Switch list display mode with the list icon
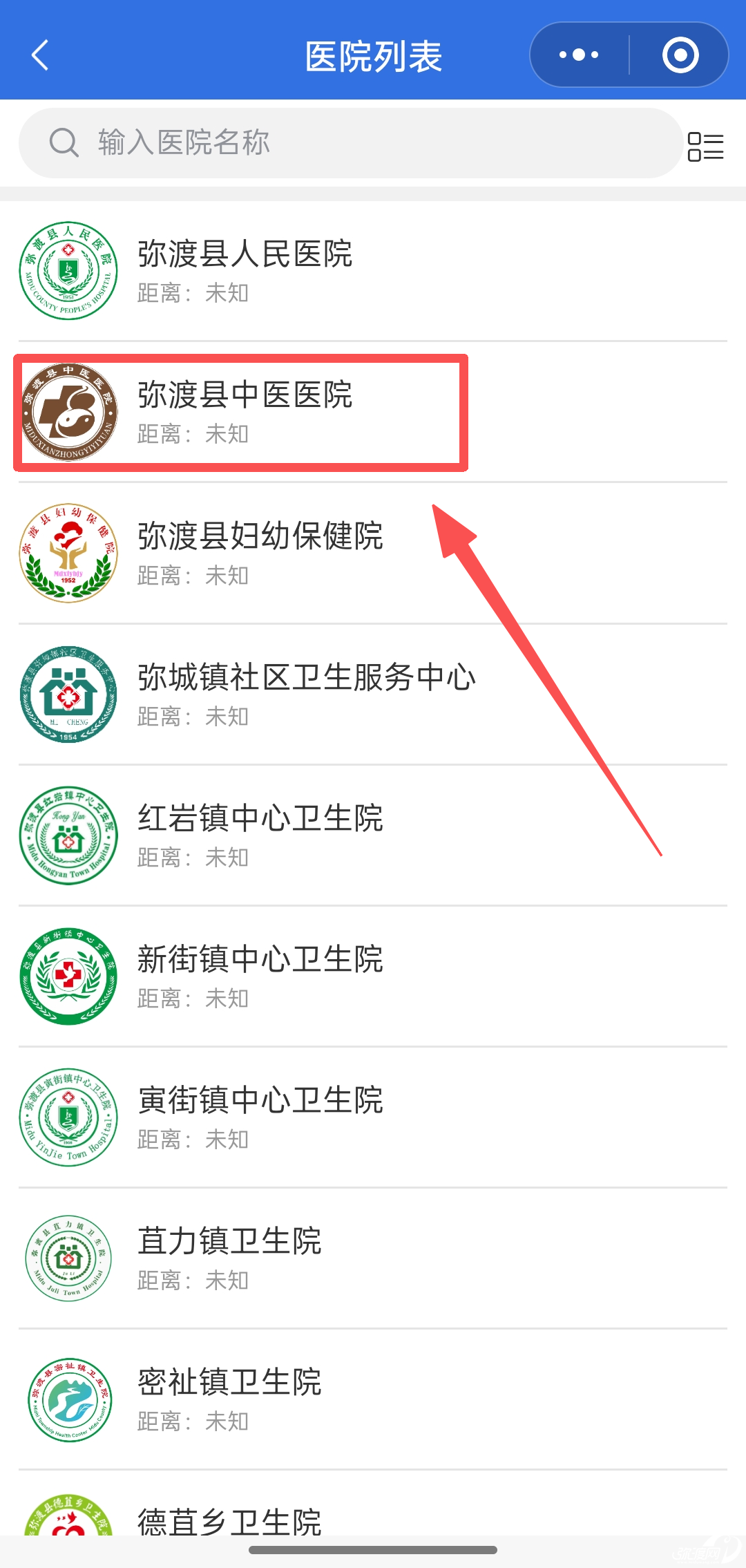 coord(707,147)
